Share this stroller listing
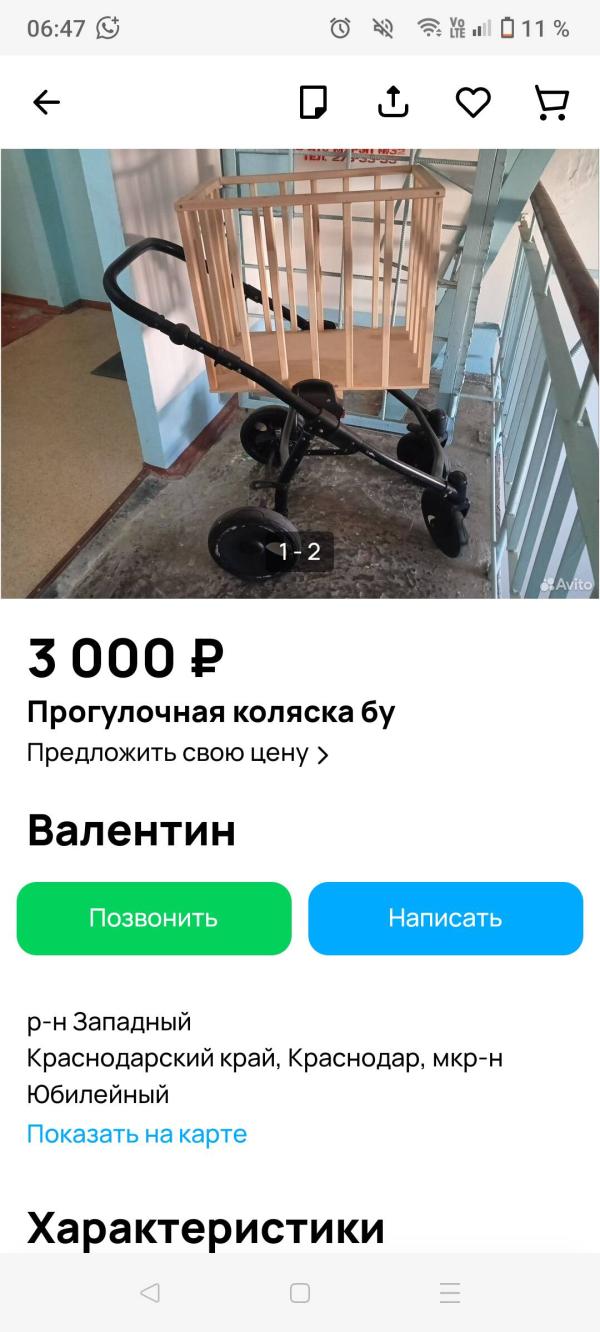This screenshot has width=600, height=1332. [393, 102]
